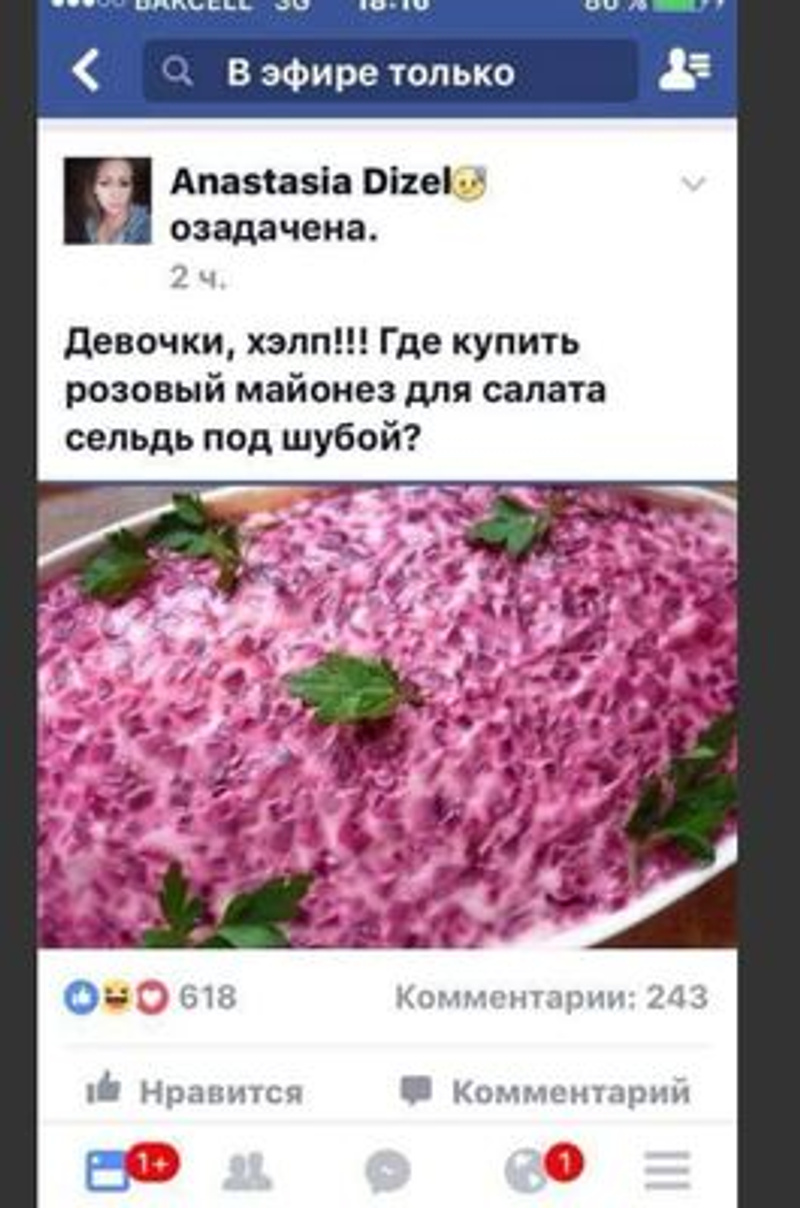Expand the post options chevron

693,184
